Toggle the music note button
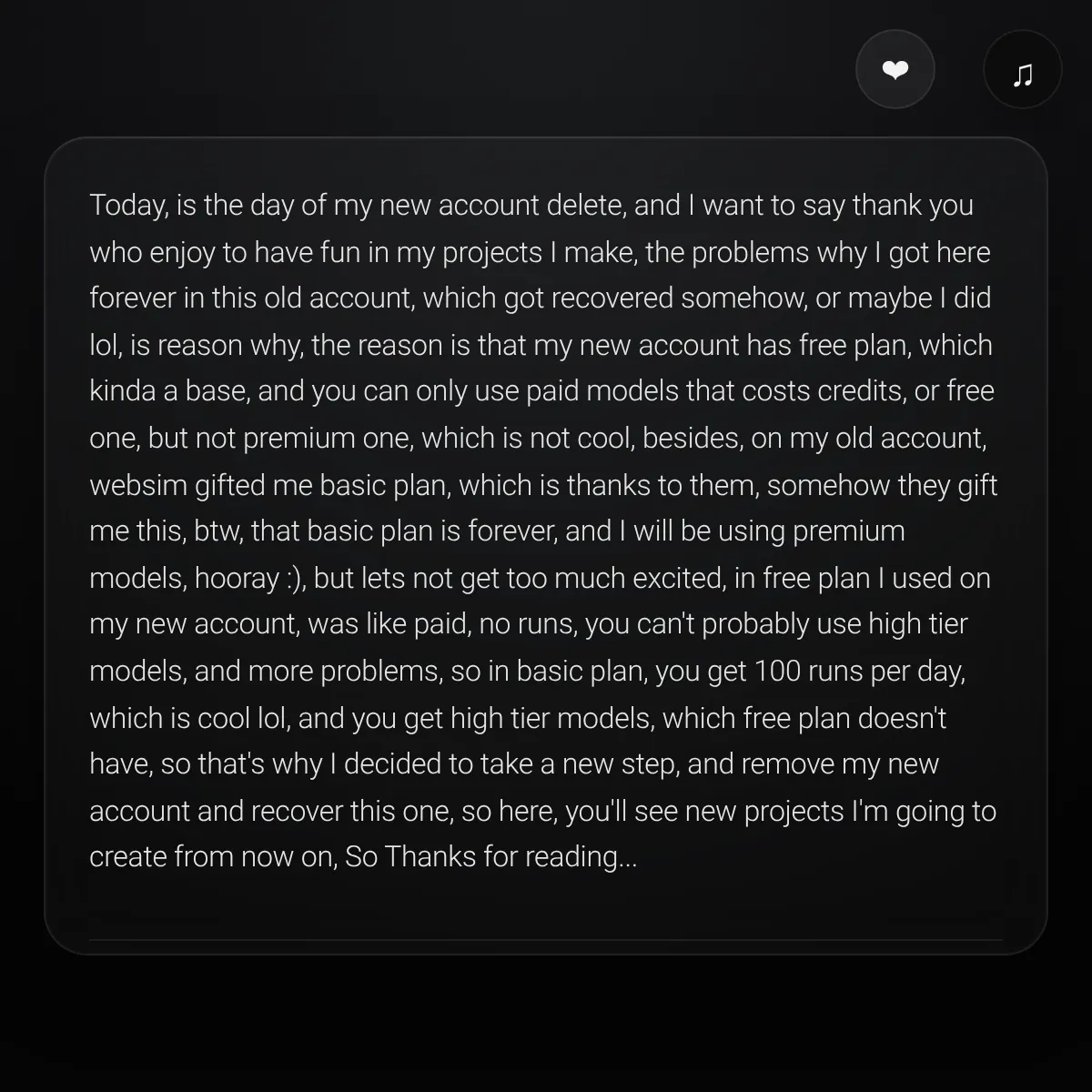Viewport: 1092px width, 1092px height. point(1023,71)
